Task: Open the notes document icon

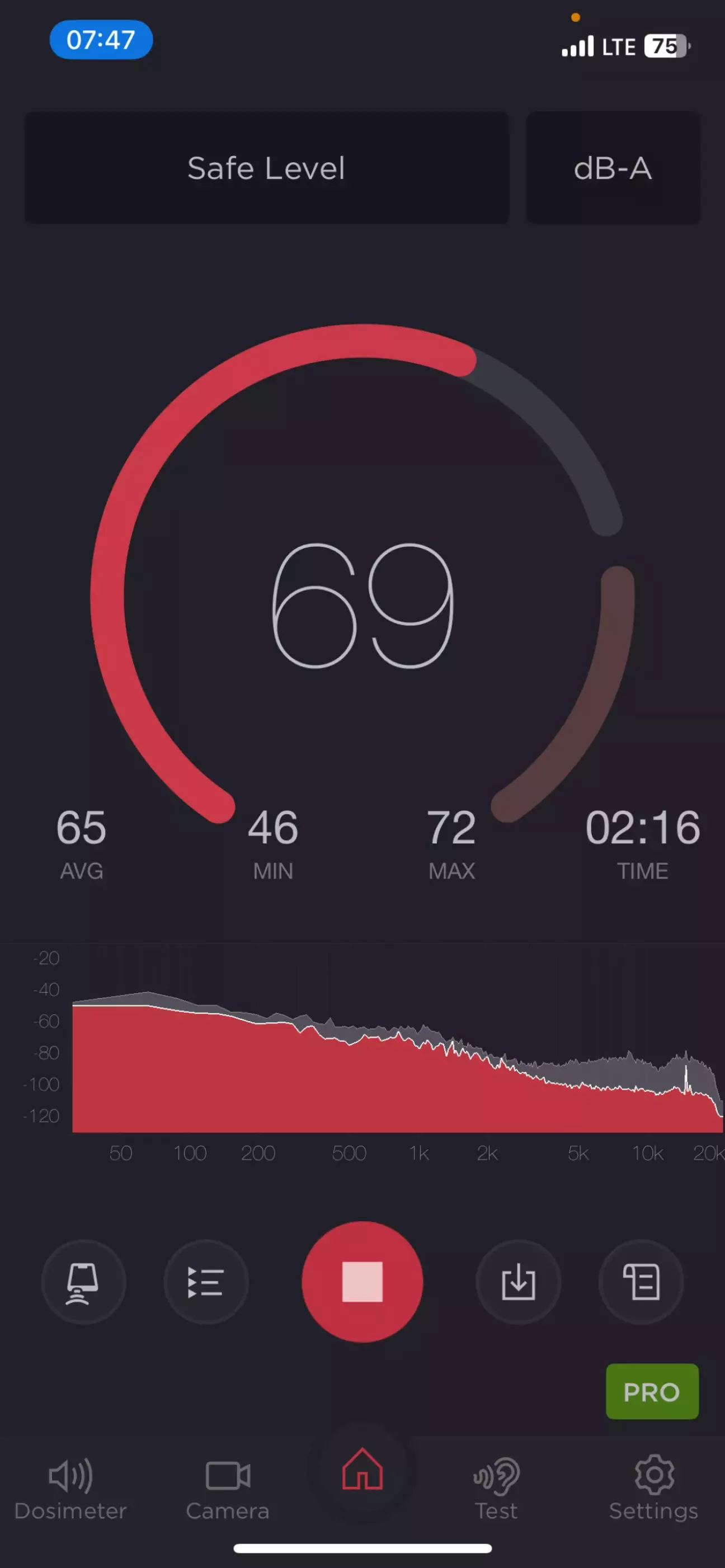Action: (x=641, y=1281)
